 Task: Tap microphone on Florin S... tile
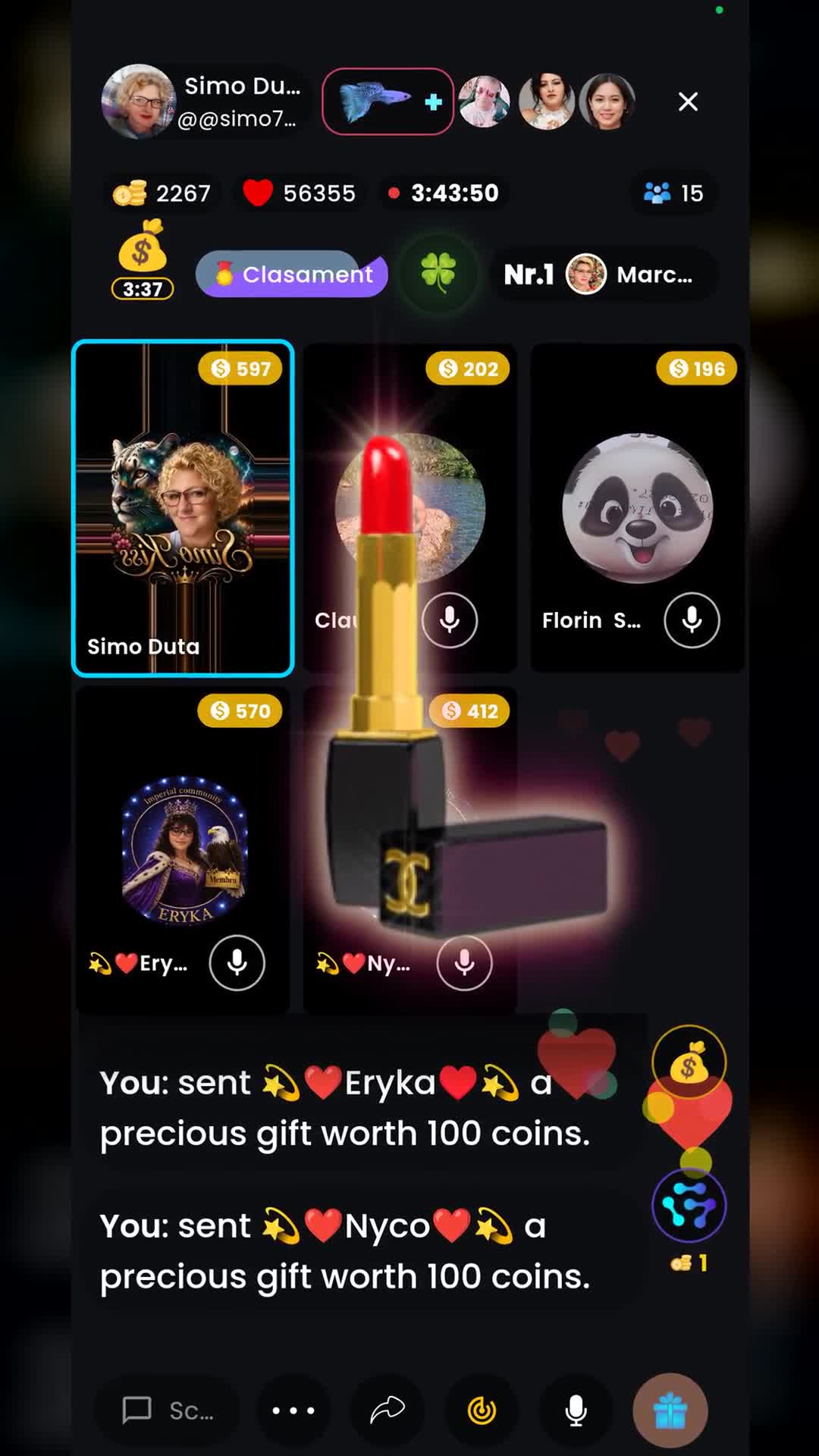(692, 620)
